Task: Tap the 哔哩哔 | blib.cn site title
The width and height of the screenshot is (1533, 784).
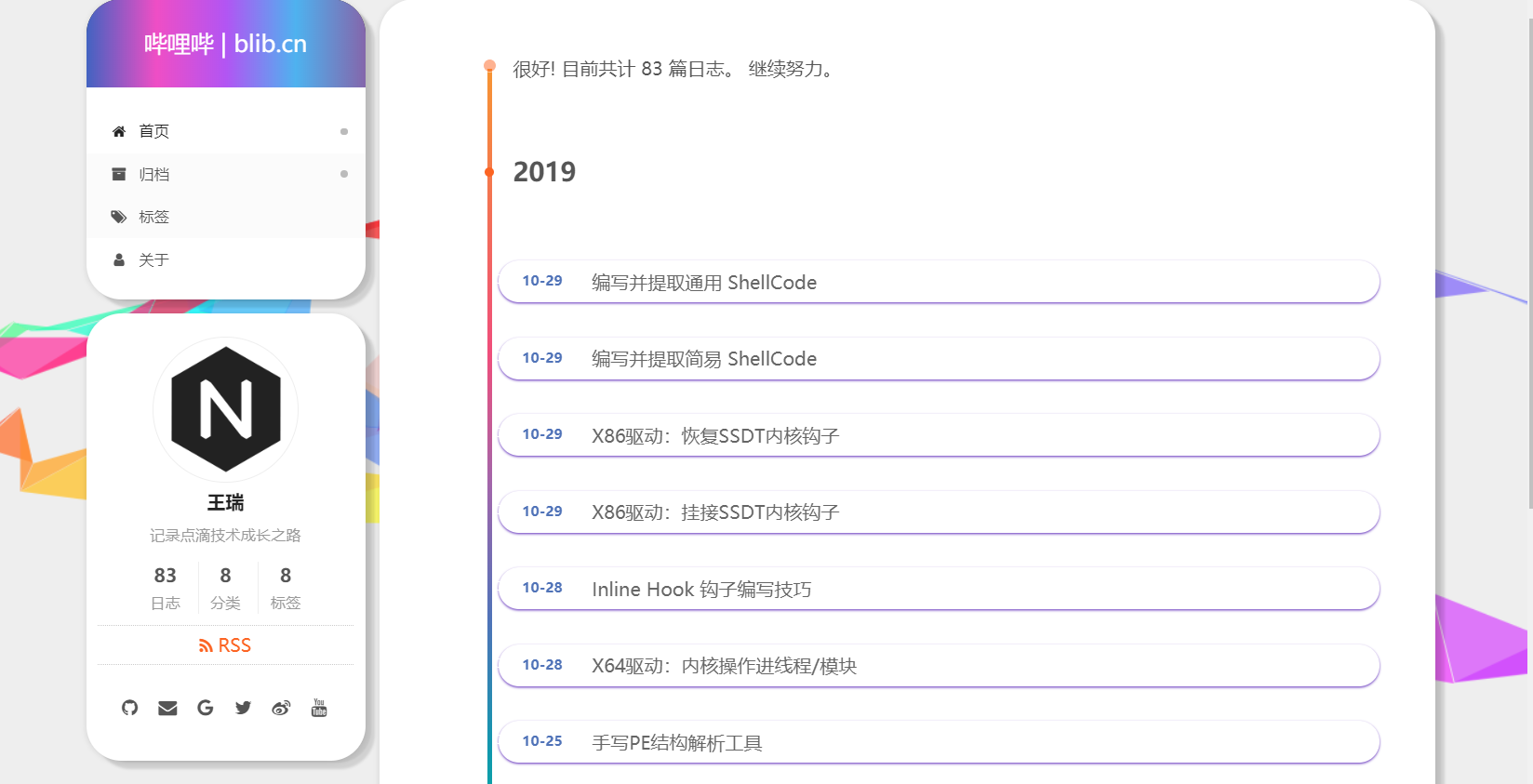Action: [x=225, y=44]
